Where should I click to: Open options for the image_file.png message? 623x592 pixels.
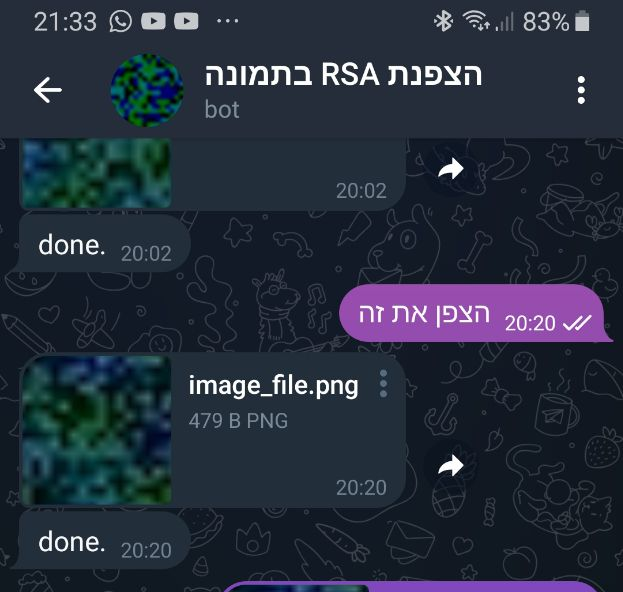click(x=382, y=384)
